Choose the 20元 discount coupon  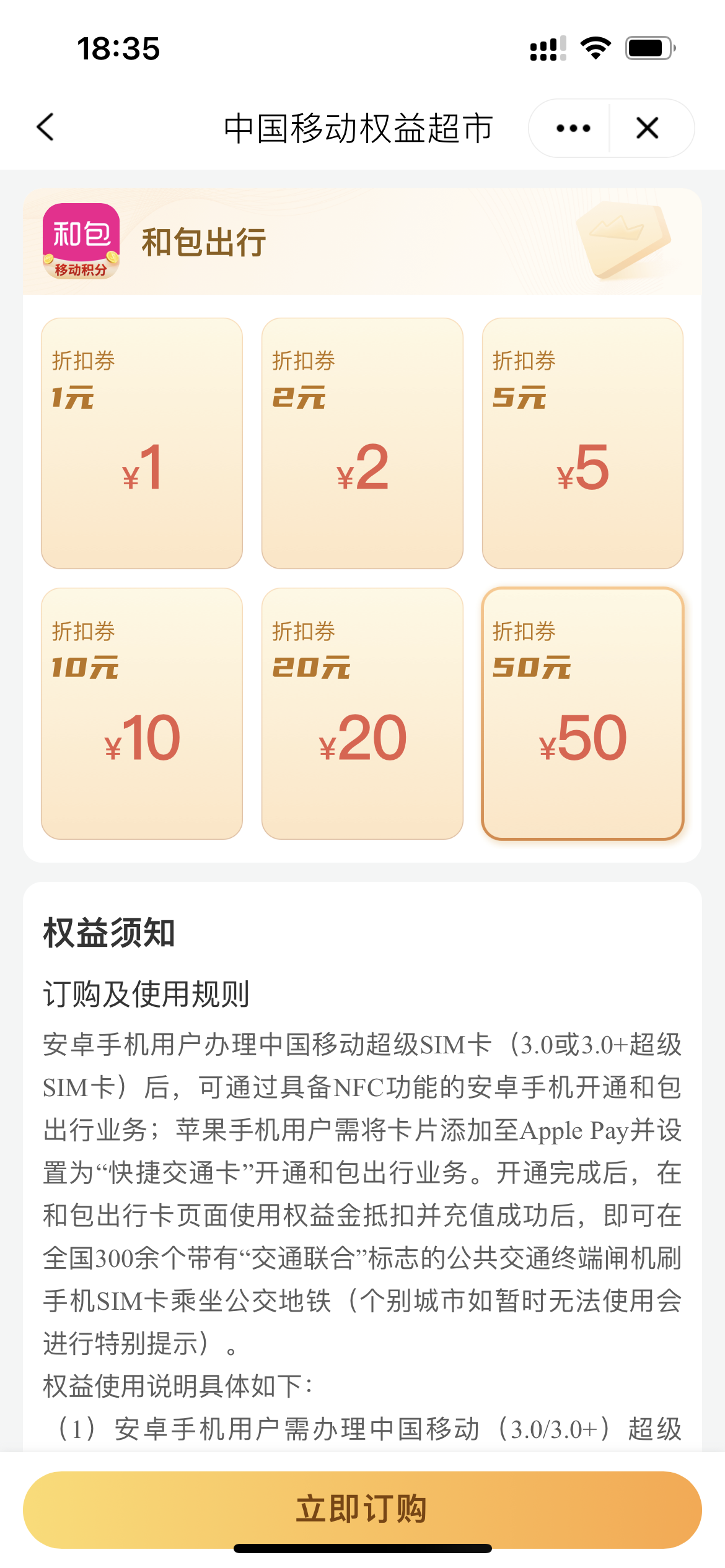[x=362, y=713]
